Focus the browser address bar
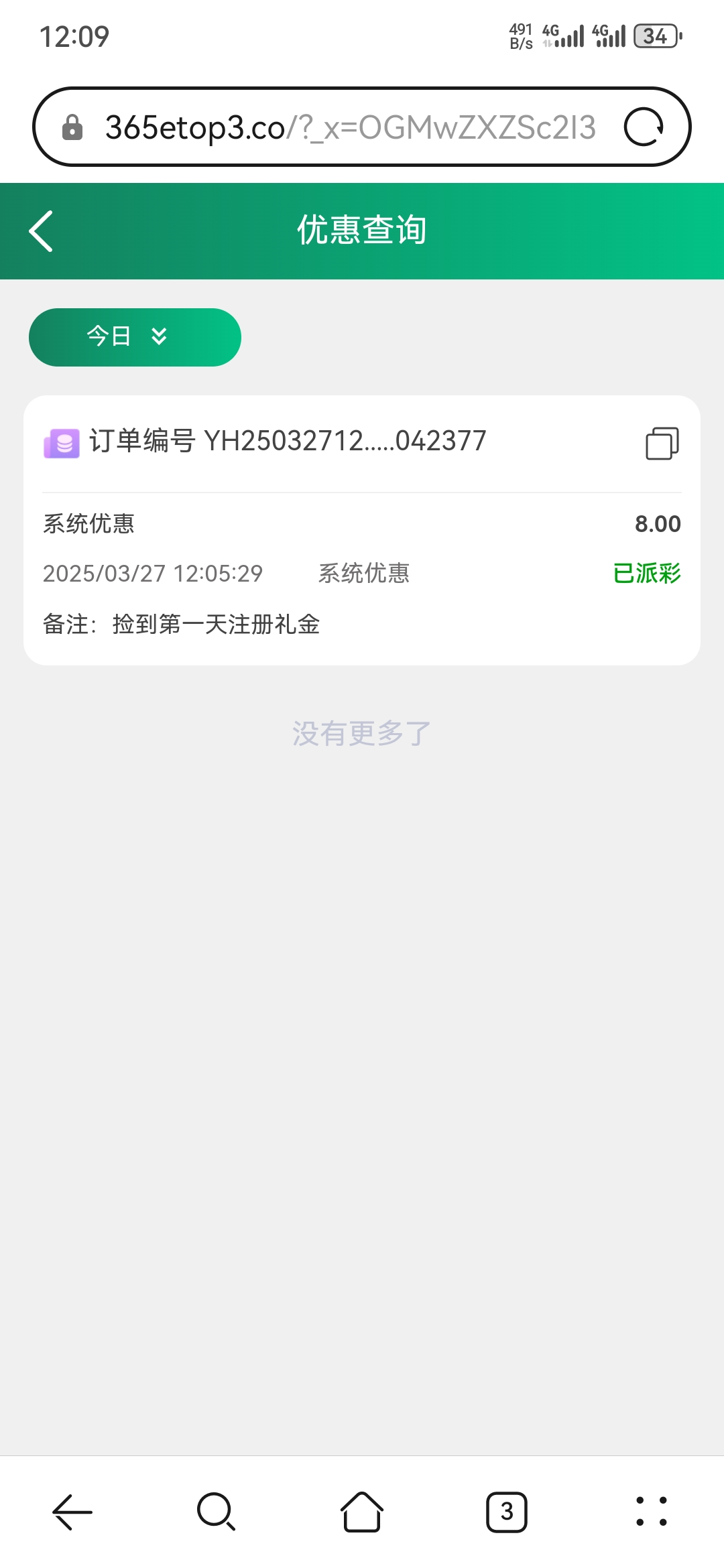The image size is (724, 1568). tap(349, 127)
